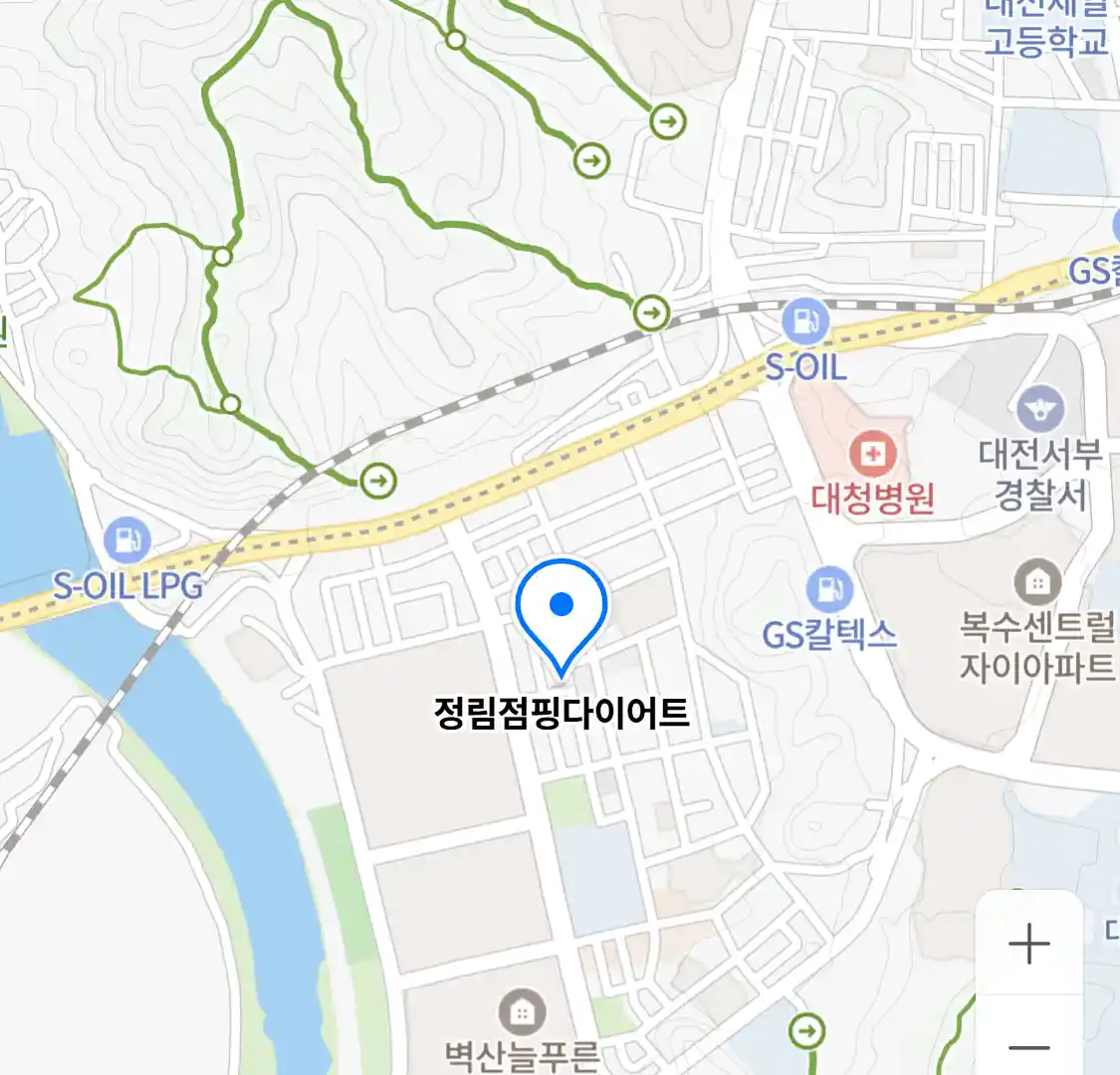Tap the 정림점핑다이어트 location pin
1120x1075 pixels.
click(x=561, y=611)
